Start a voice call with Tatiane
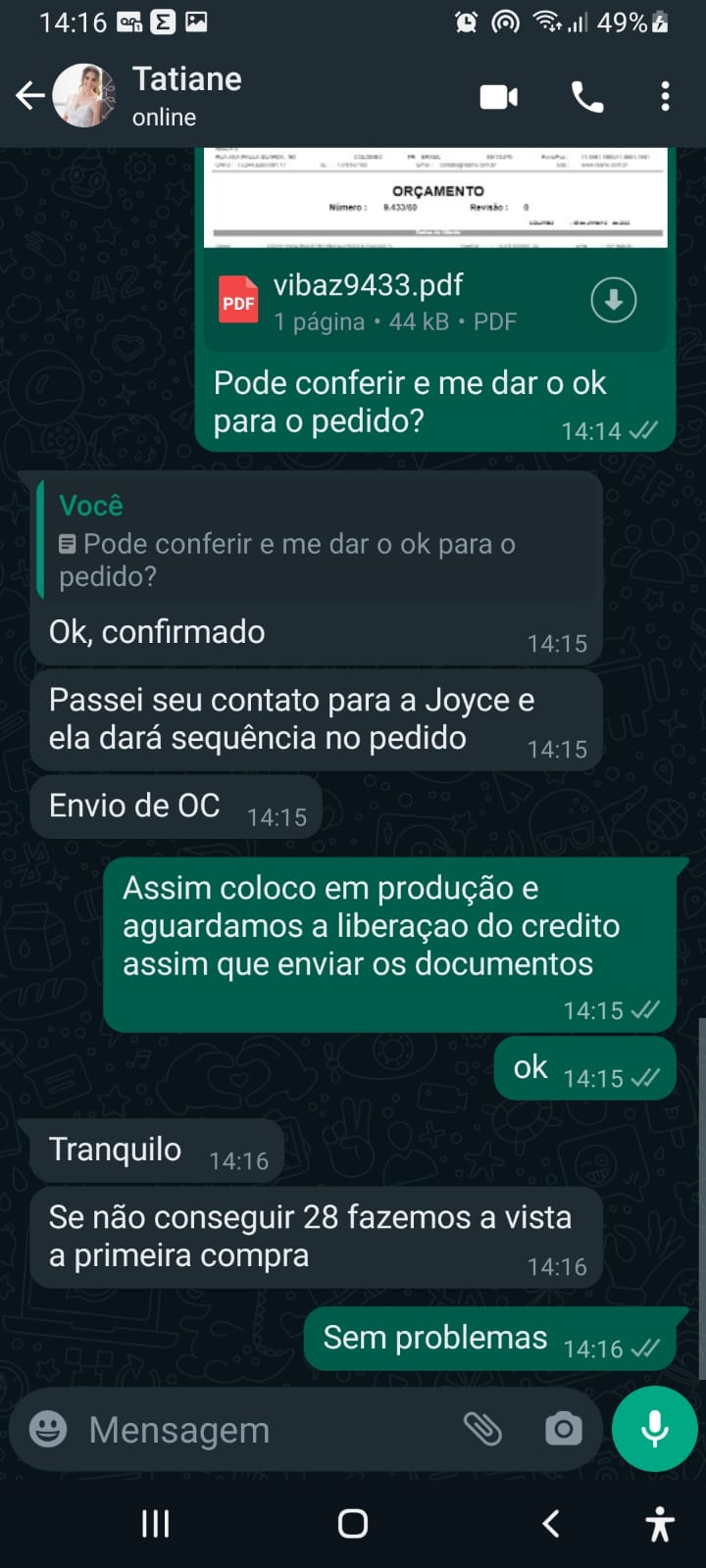 click(586, 97)
